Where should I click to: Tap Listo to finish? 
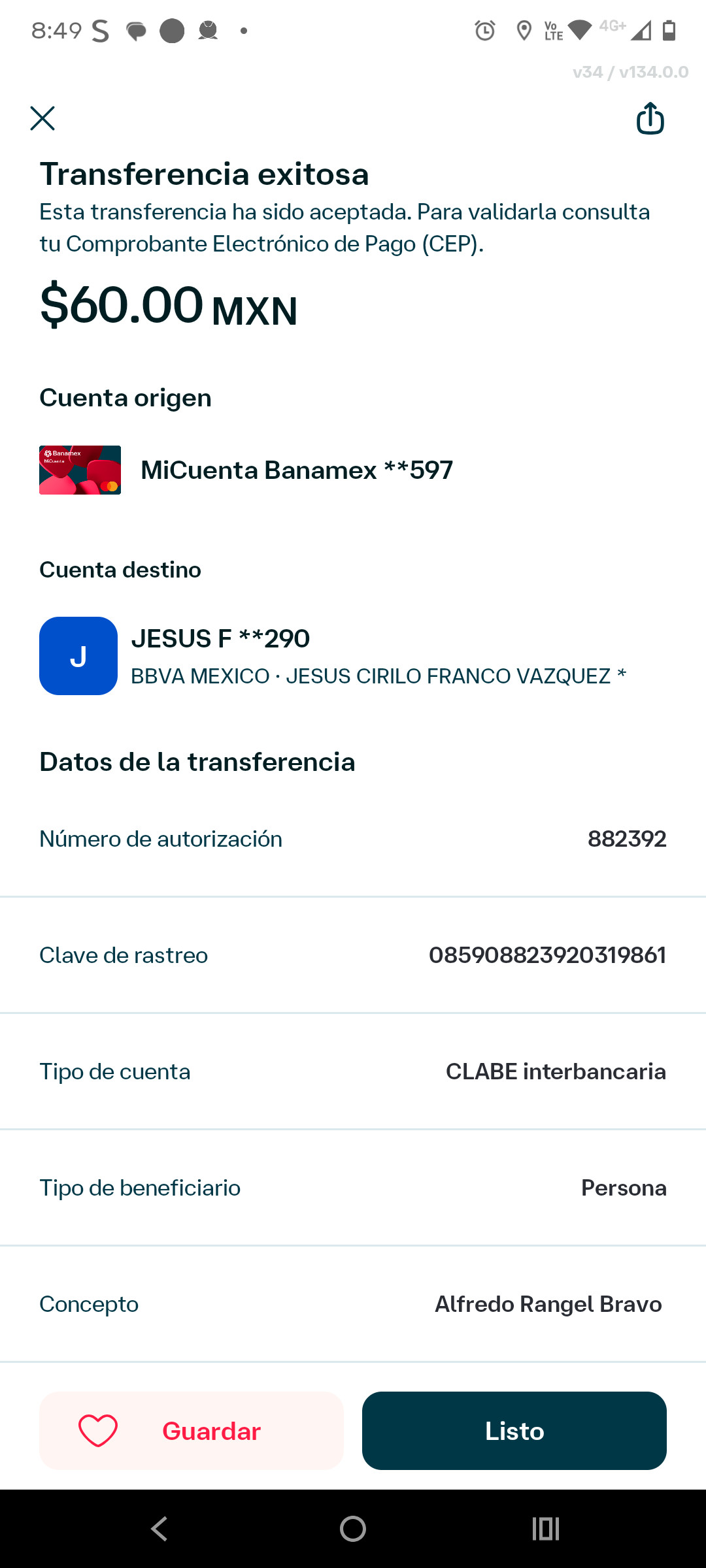click(x=514, y=1431)
